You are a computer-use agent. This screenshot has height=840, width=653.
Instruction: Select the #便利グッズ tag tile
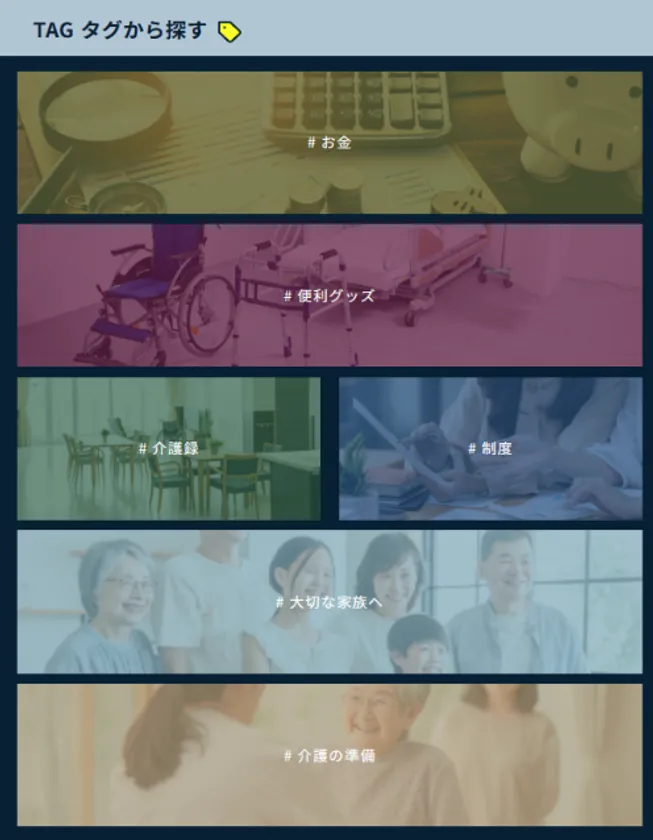pyautogui.click(x=329, y=295)
